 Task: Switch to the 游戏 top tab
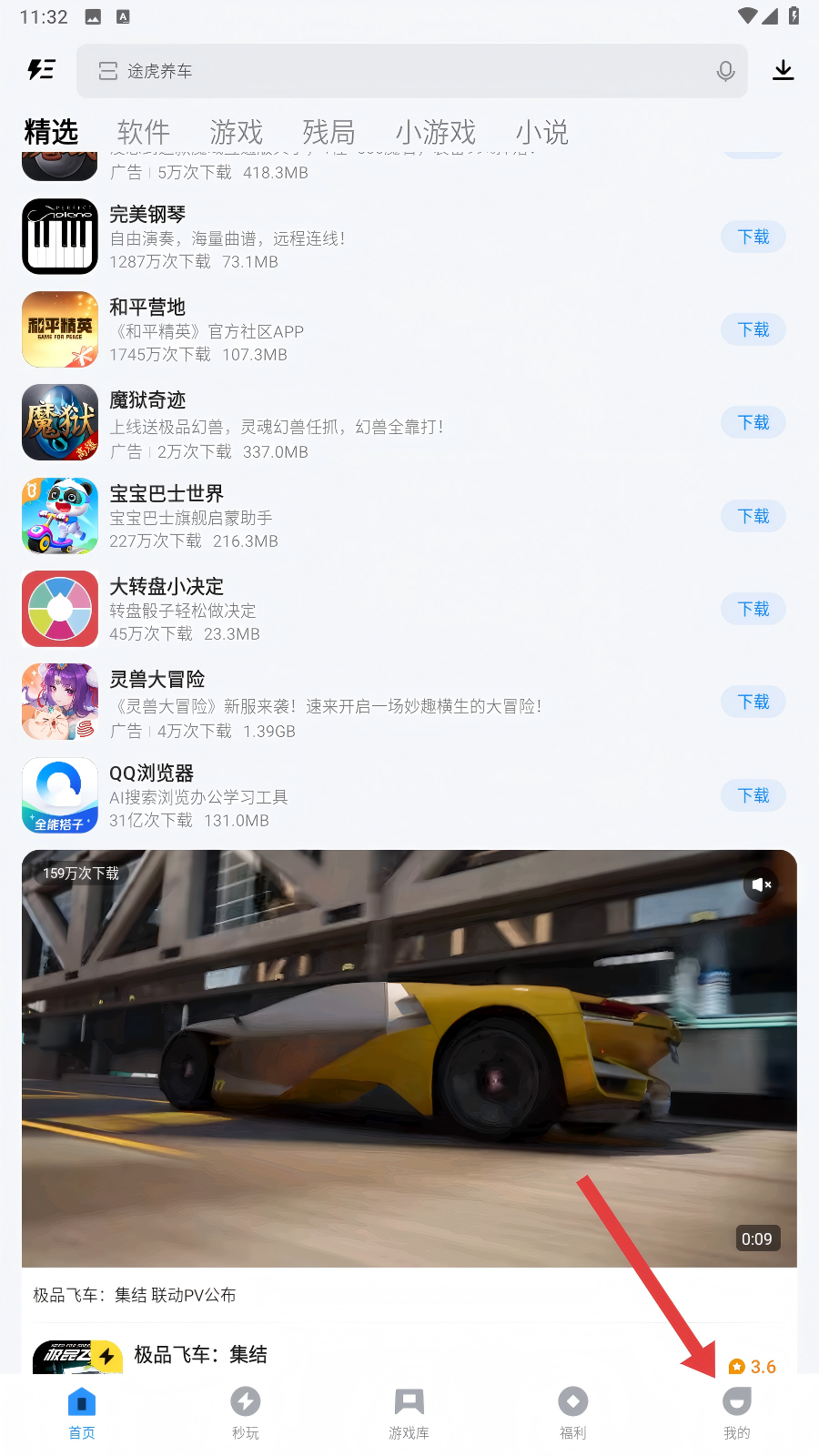[x=236, y=132]
